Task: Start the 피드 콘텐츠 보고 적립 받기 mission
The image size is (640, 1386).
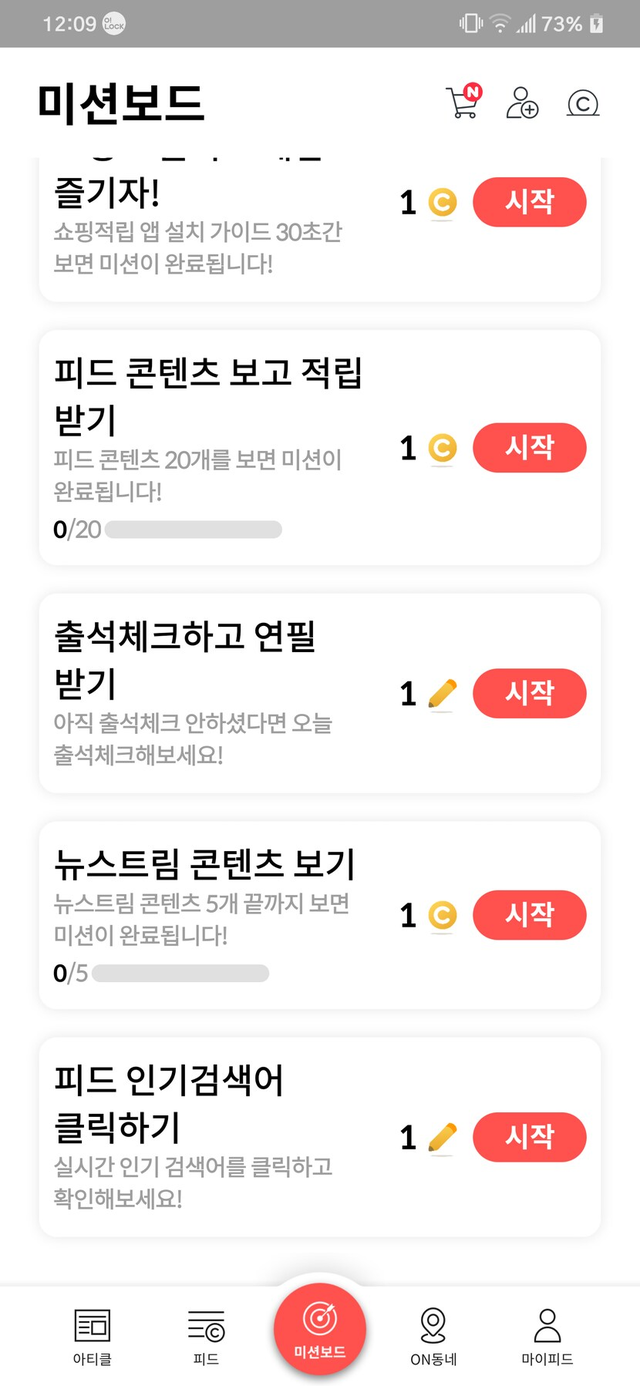Action: click(529, 447)
